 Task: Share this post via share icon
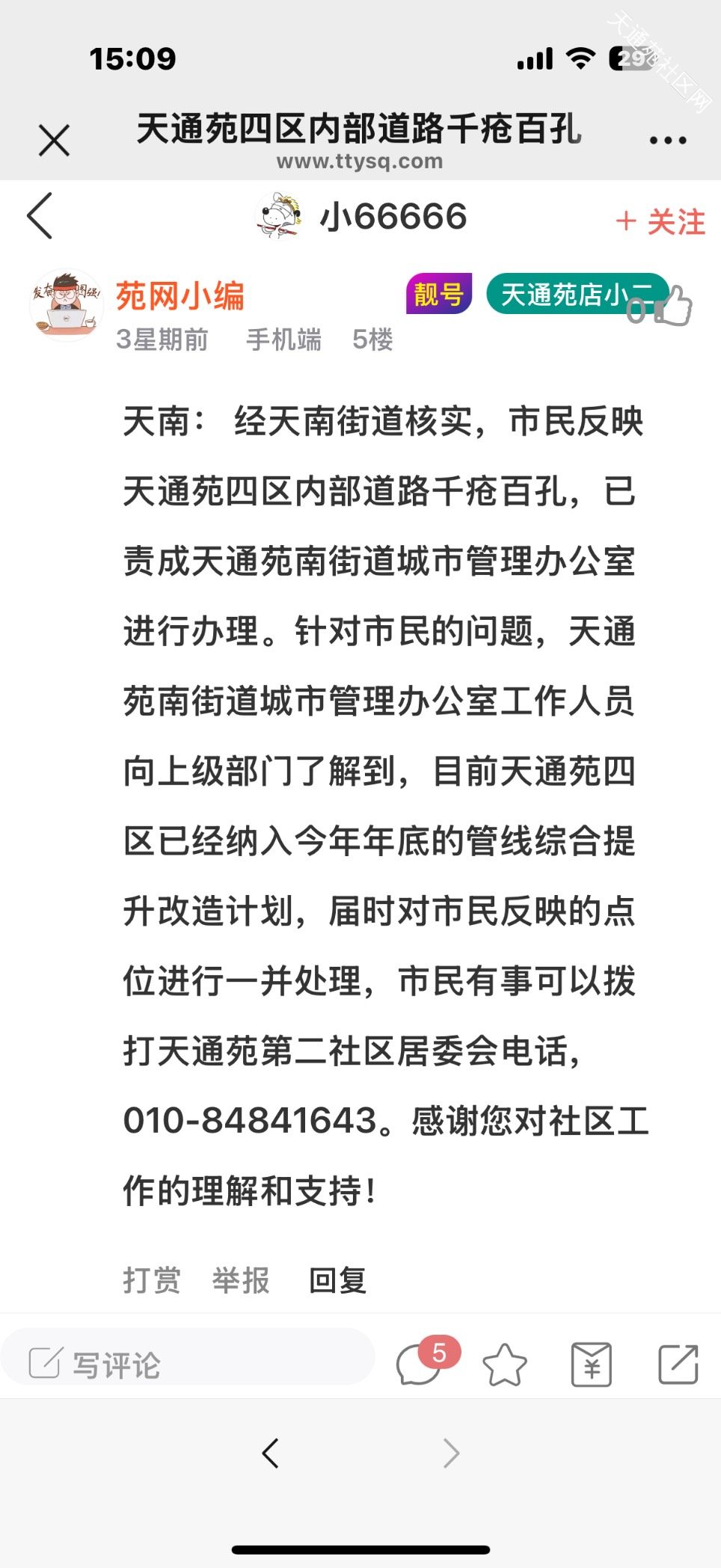[x=678, y=1365]
